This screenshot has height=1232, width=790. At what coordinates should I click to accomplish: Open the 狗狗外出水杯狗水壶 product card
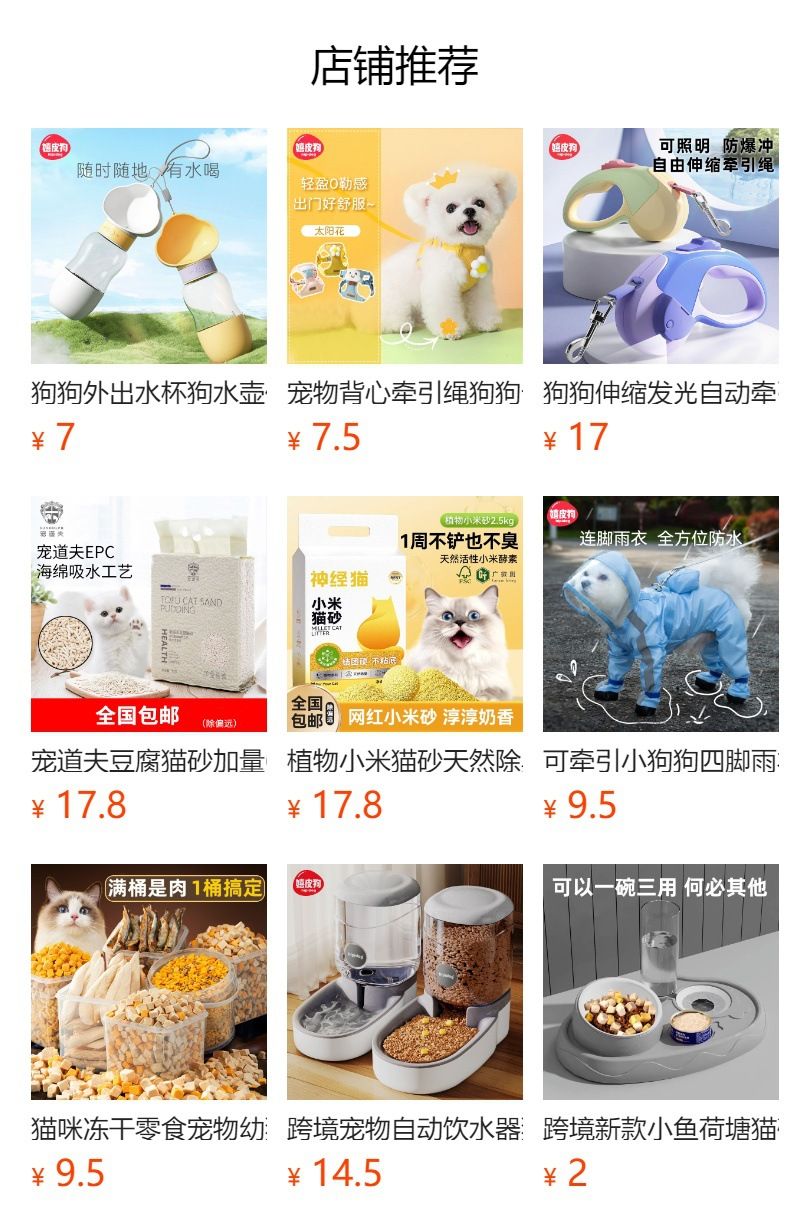coord(149,246)
